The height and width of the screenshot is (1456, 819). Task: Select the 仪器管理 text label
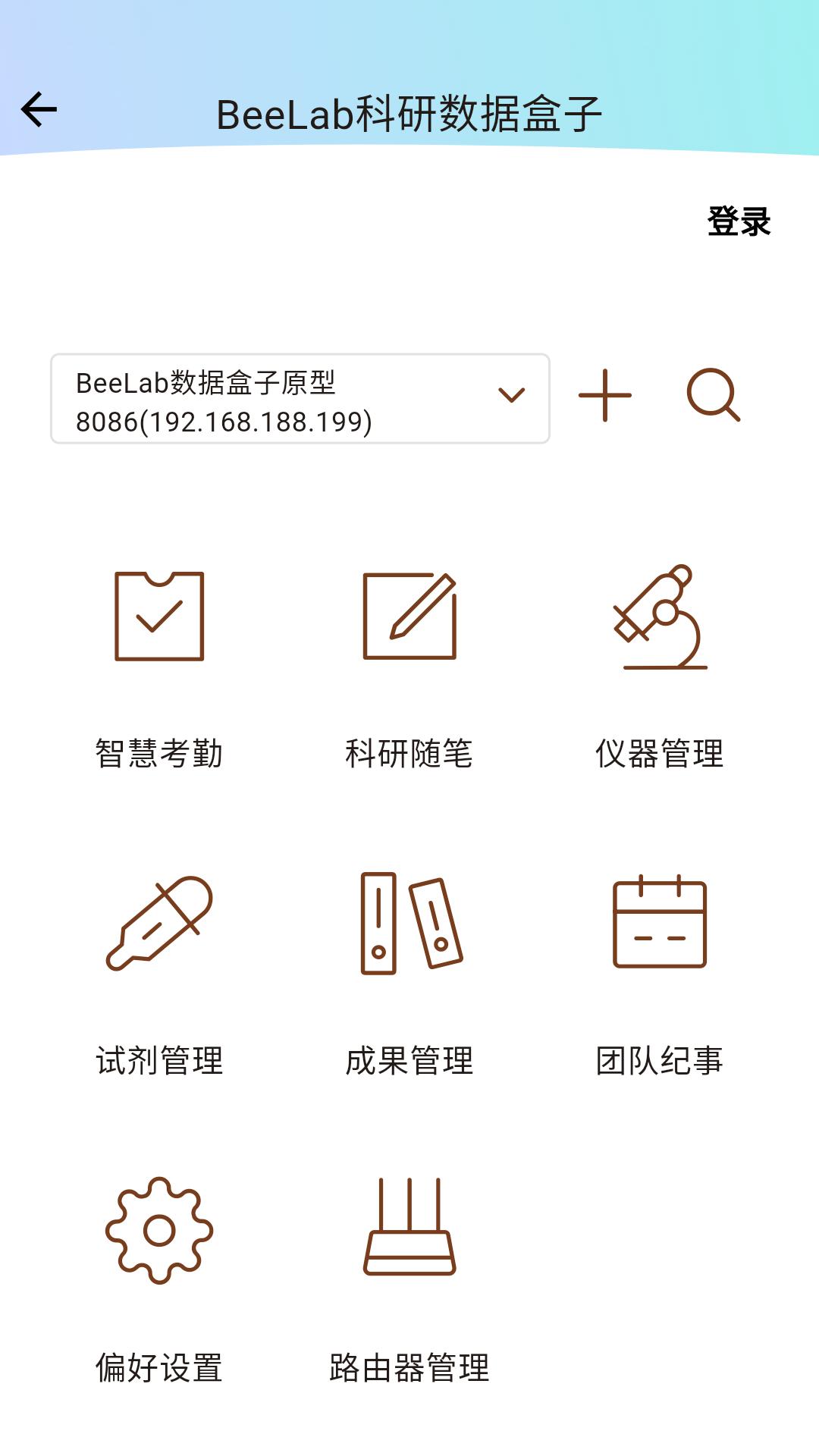coord(660,753)
